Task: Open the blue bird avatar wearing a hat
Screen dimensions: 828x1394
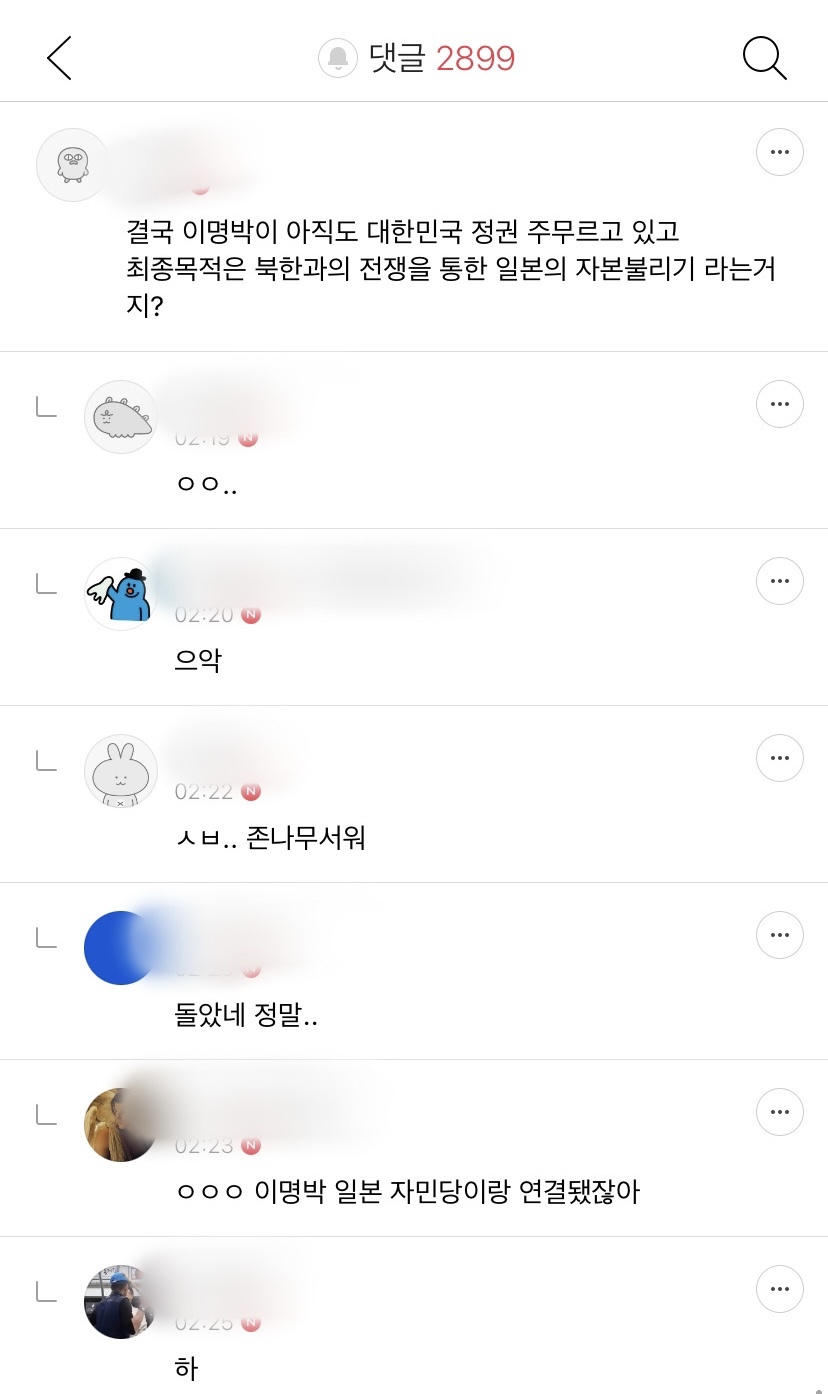Action: tap(120, 593)
